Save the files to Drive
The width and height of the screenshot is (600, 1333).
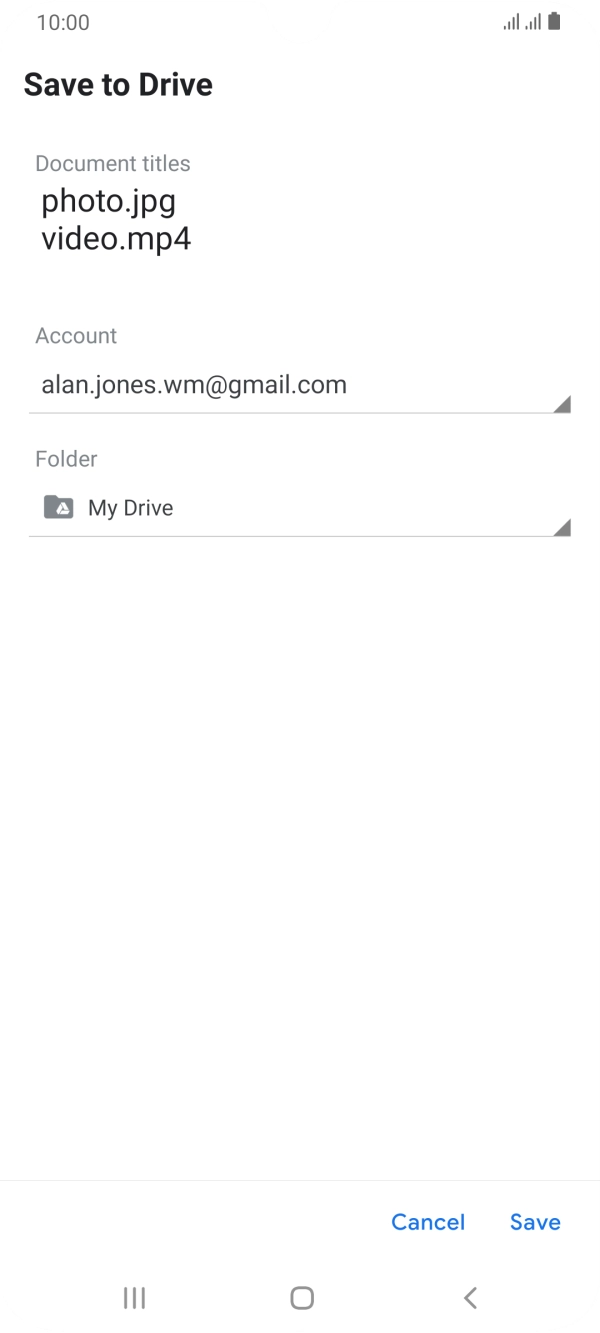point(535,1222)
